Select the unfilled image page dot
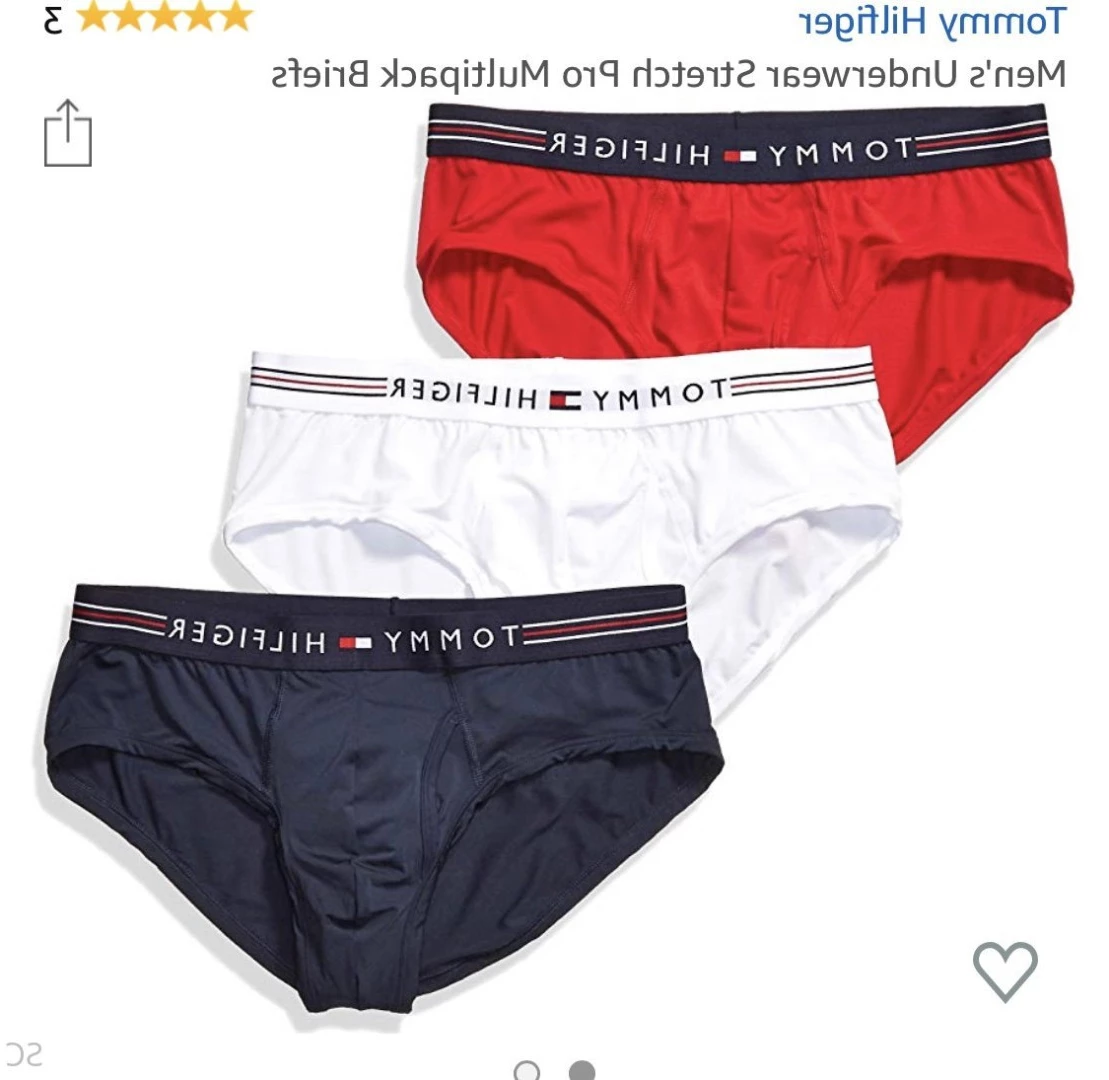Viewport: 1109px width, 1080px height. tap(527, 1072)
